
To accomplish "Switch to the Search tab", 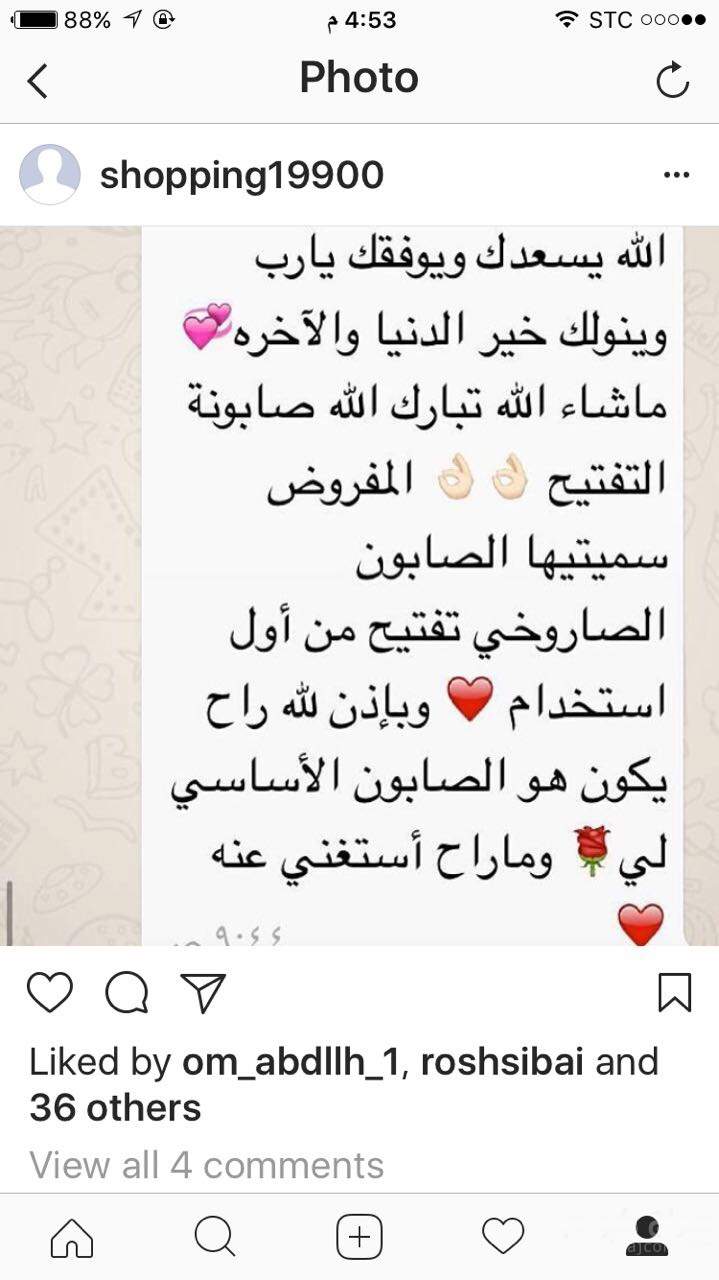I will (x=214, y=1238).
